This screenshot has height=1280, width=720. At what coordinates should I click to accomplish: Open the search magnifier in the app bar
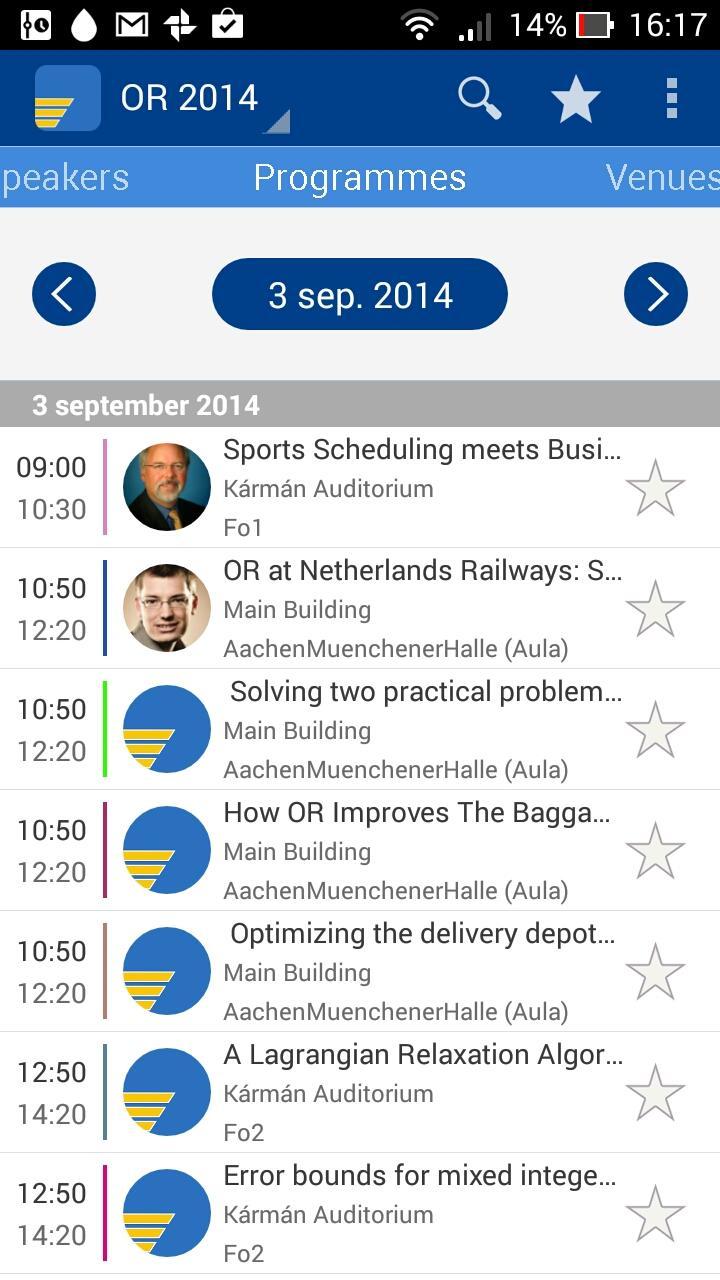tap(479, 99)
